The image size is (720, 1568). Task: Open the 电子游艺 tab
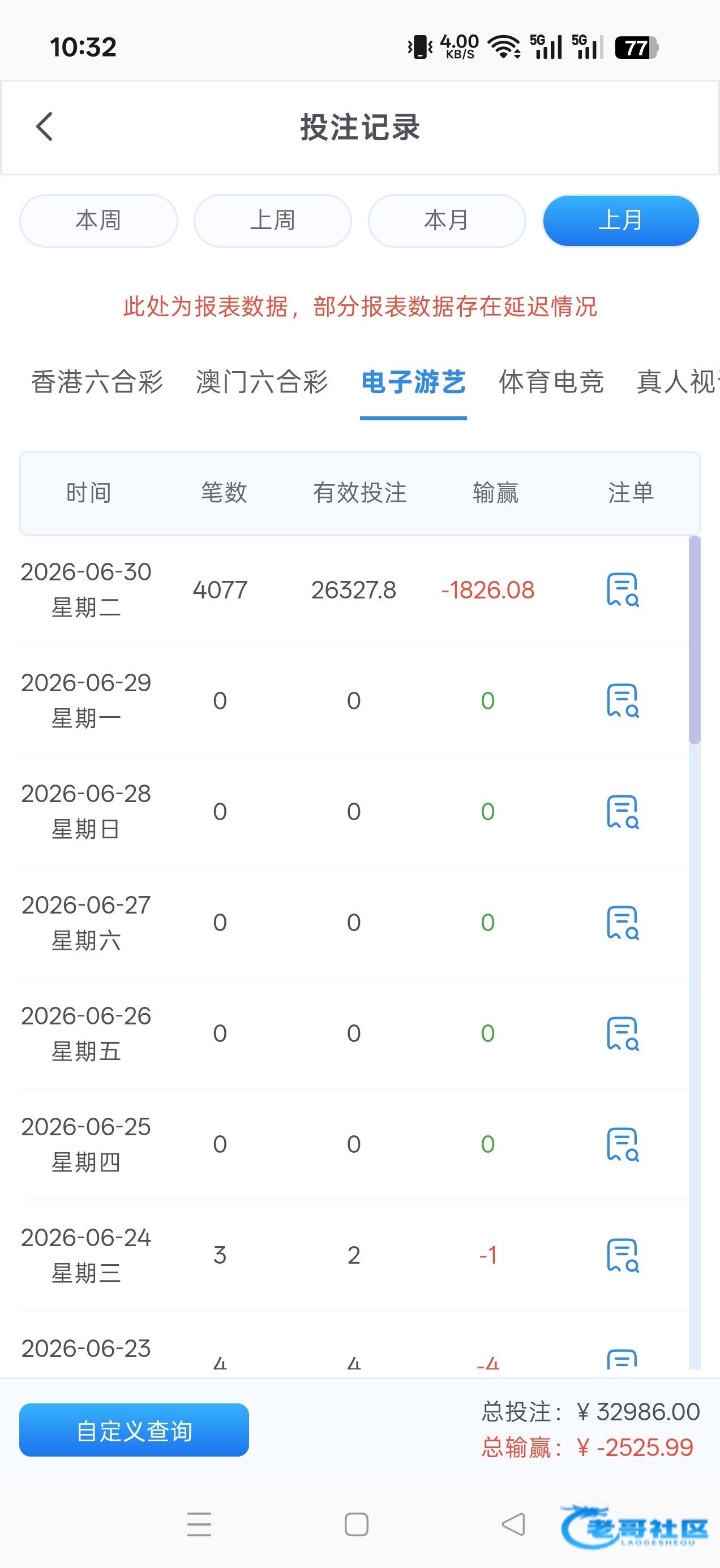414,382
